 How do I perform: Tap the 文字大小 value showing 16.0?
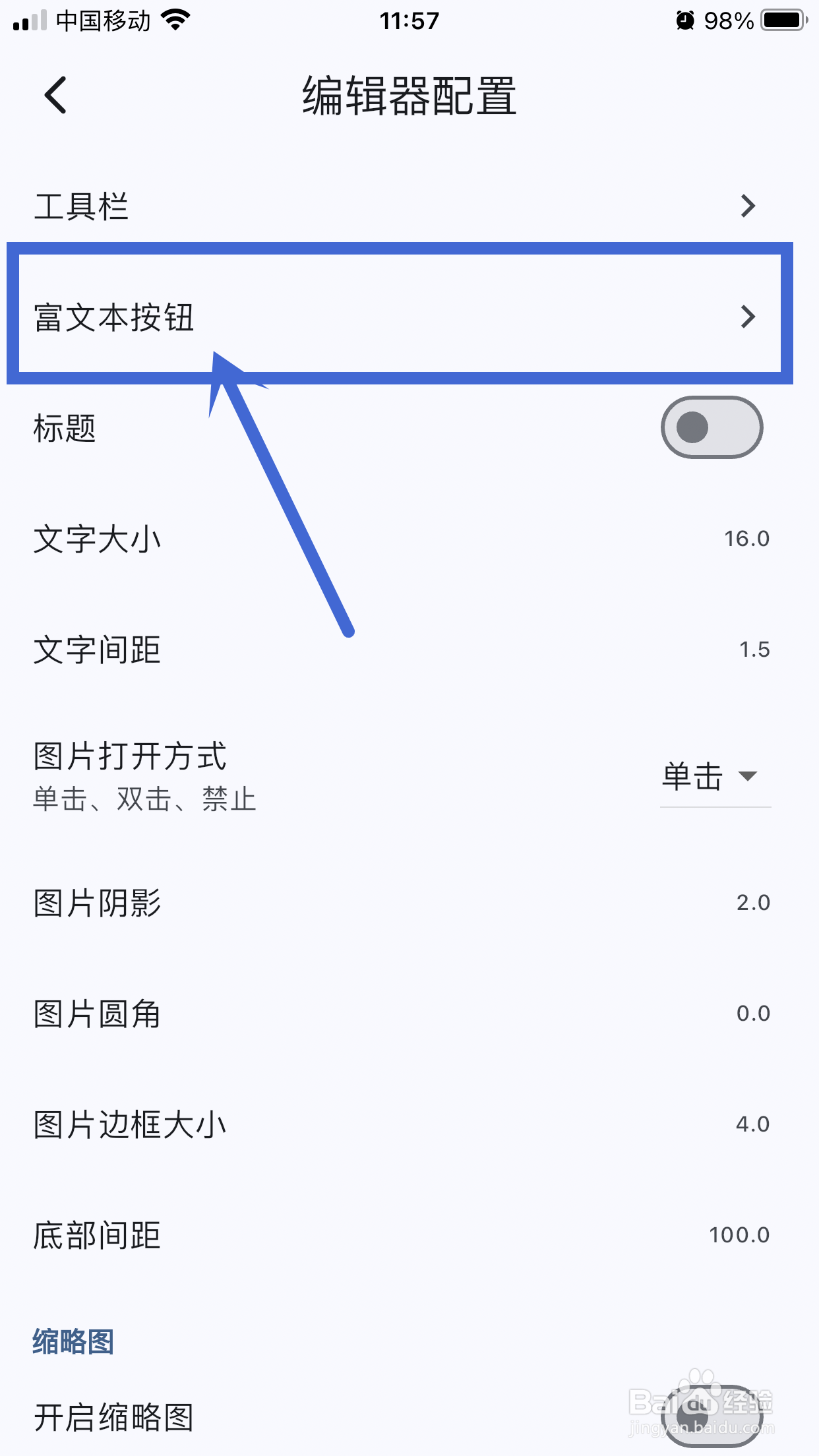[x=748, y=538]
